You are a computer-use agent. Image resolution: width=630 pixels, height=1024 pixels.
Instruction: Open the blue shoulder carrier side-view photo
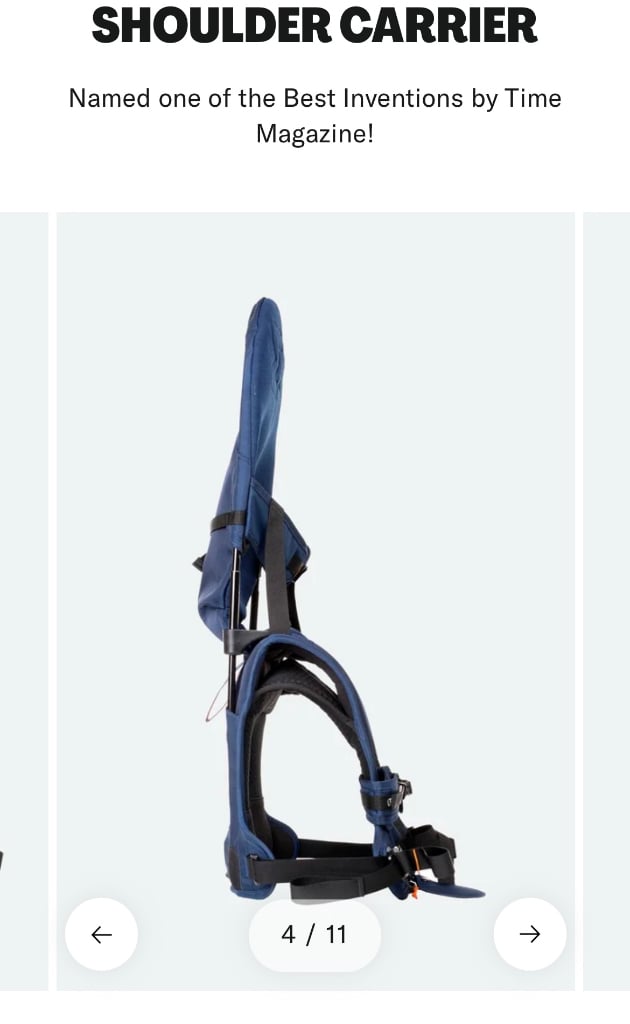[315, 601]
